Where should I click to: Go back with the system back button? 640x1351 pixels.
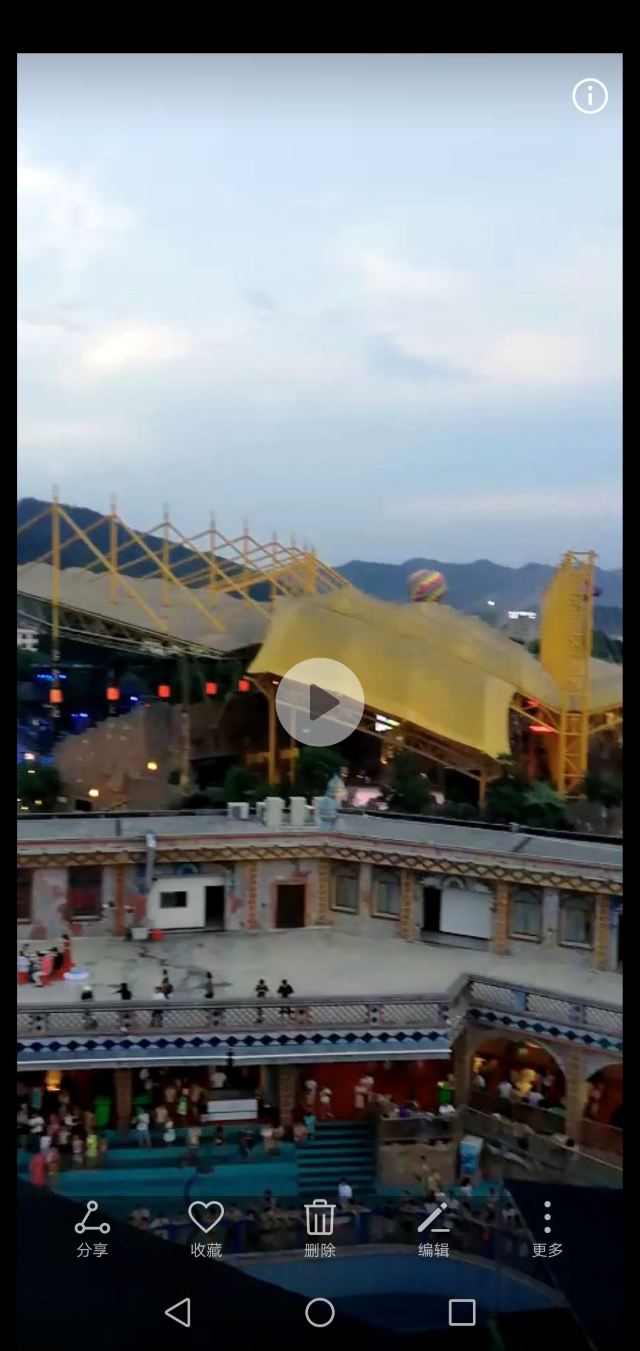(178, 1312)
